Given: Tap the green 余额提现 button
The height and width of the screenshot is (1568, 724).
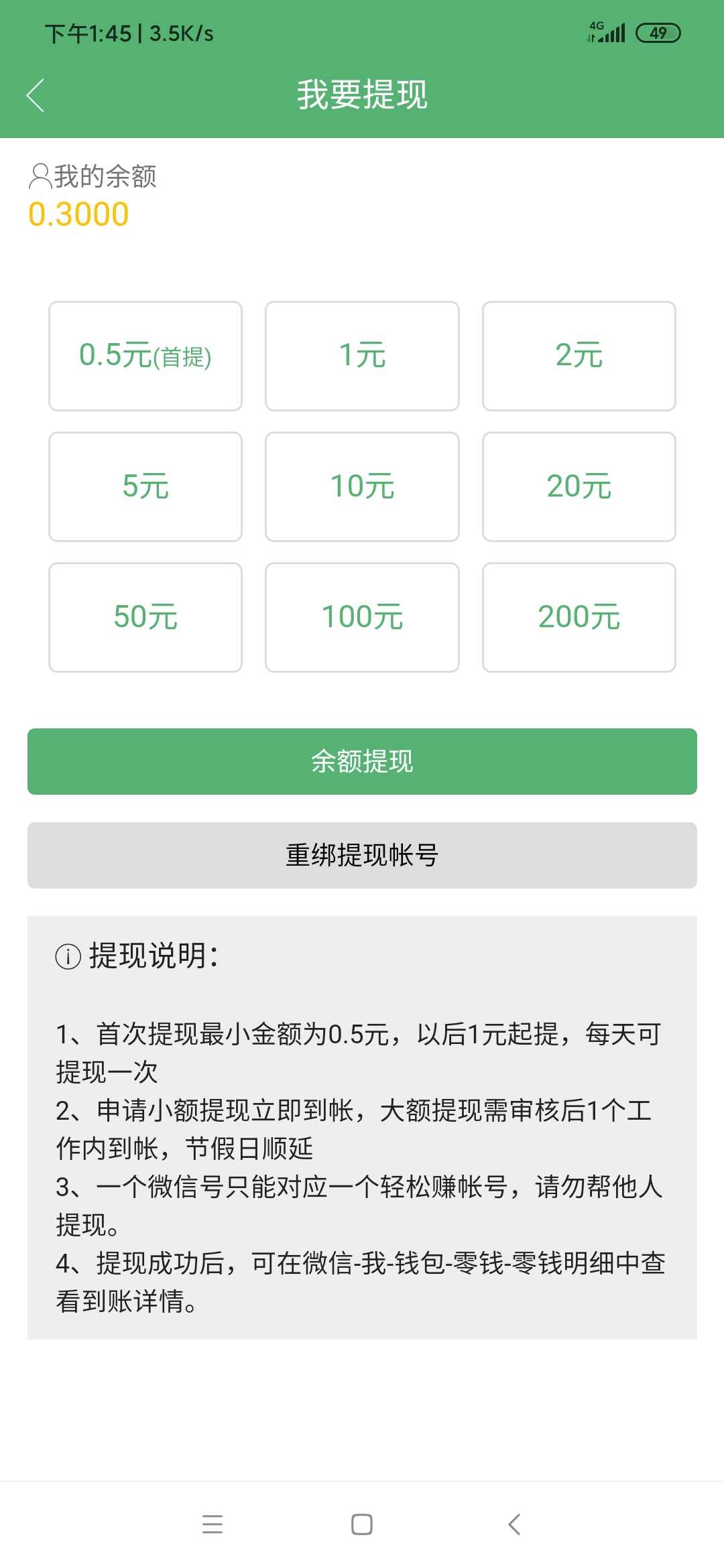Looking at the screenshot, I should (x=362, y=761).
